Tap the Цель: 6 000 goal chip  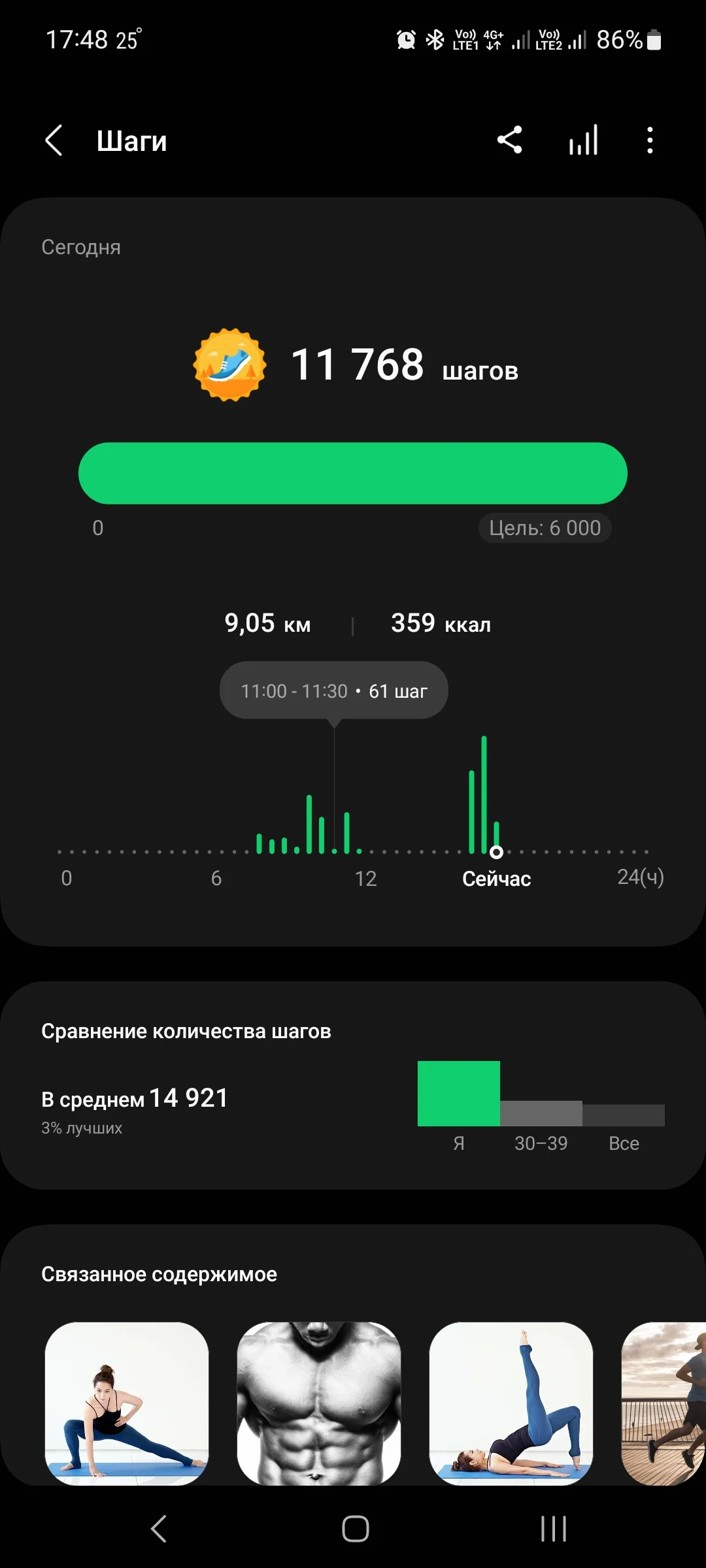(x=545, y=528)
